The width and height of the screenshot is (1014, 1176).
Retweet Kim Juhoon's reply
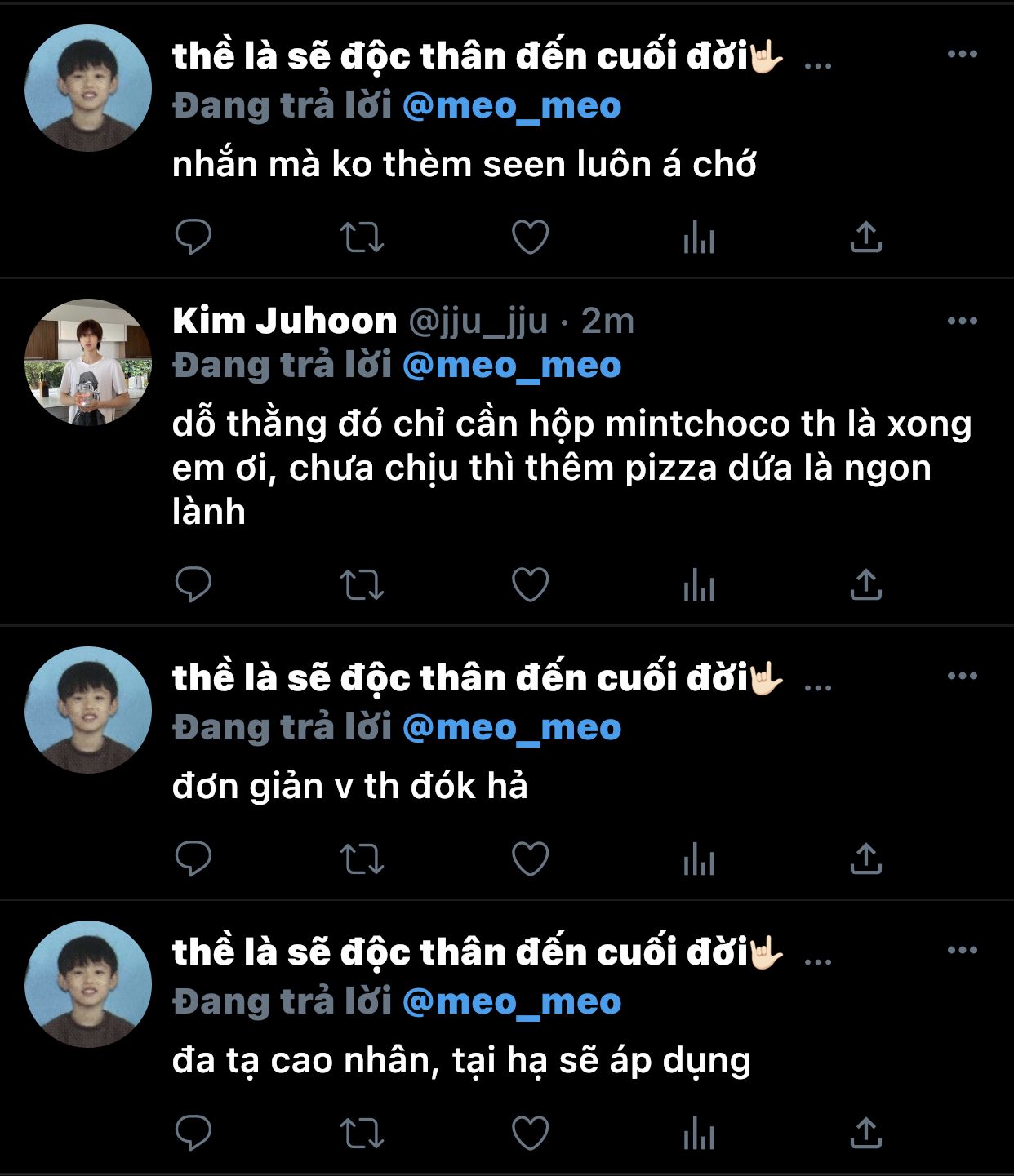(x=361, y=584)
